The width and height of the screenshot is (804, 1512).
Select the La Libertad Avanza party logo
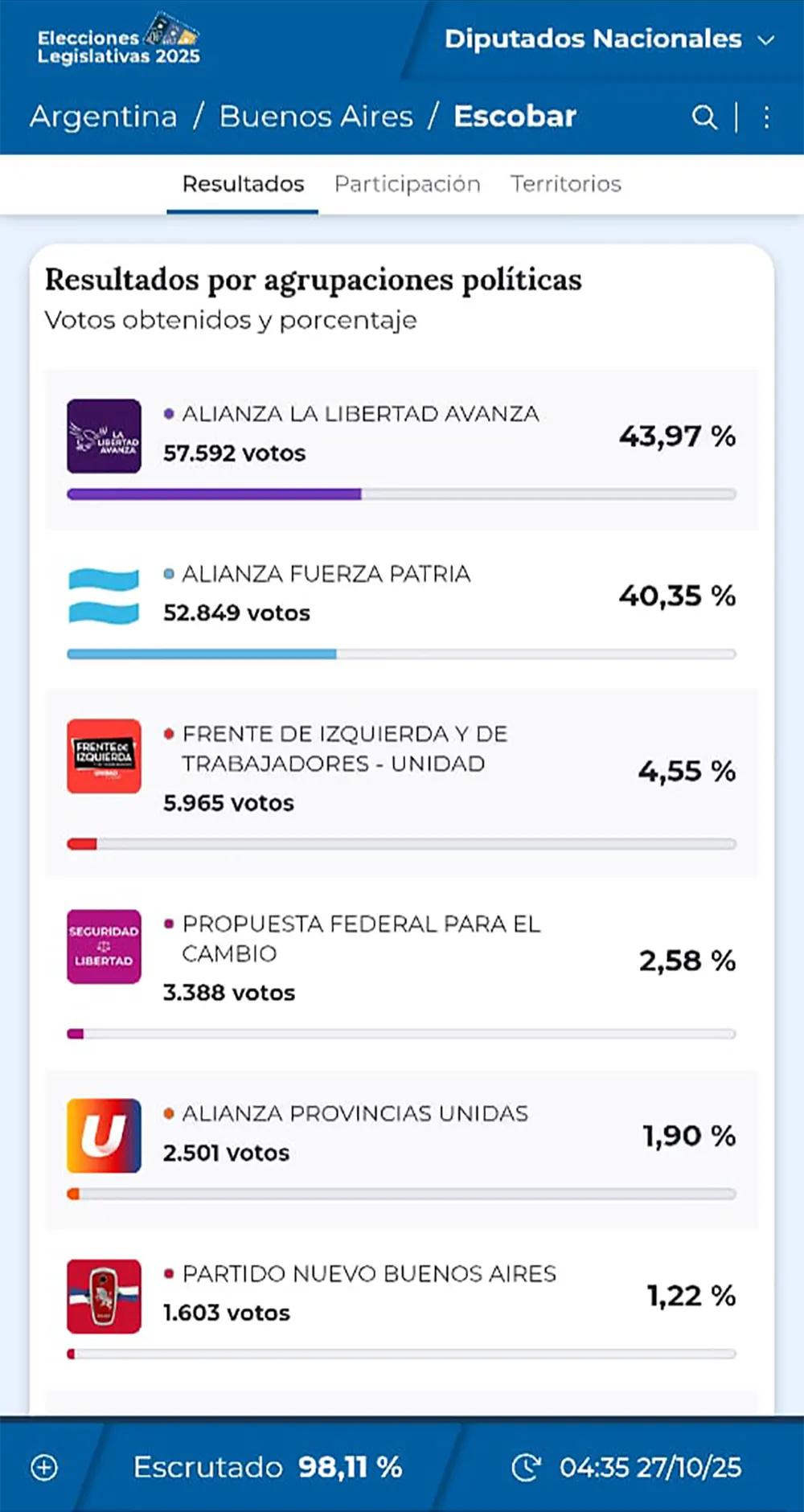[x=104, y=436]
